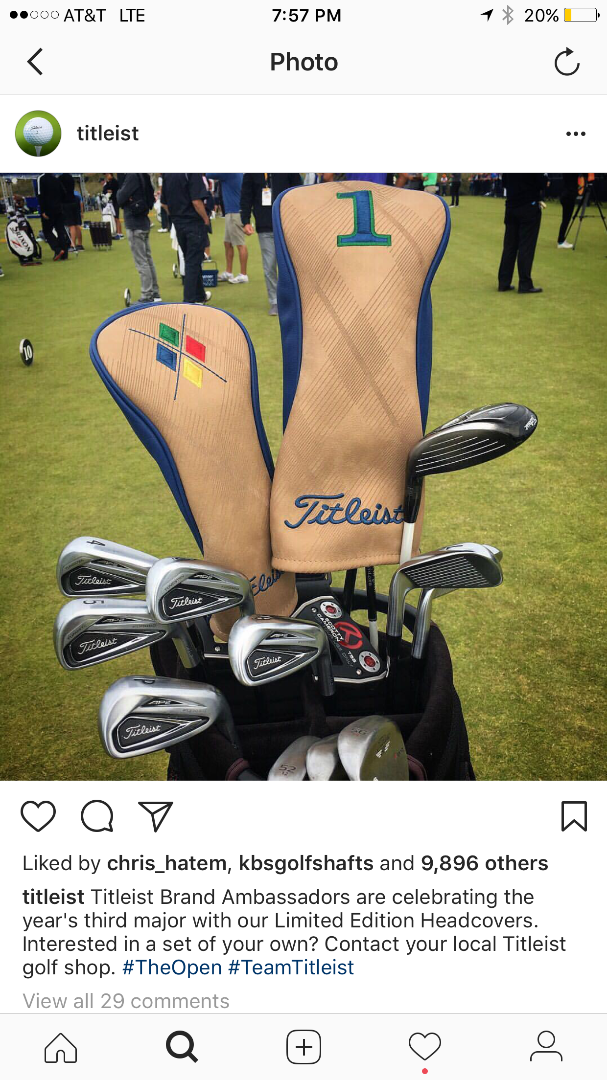View the 9,896 others who liked
Viewport: 607px width, 1080px height.
pyautogui.click(x=485, y=863)
